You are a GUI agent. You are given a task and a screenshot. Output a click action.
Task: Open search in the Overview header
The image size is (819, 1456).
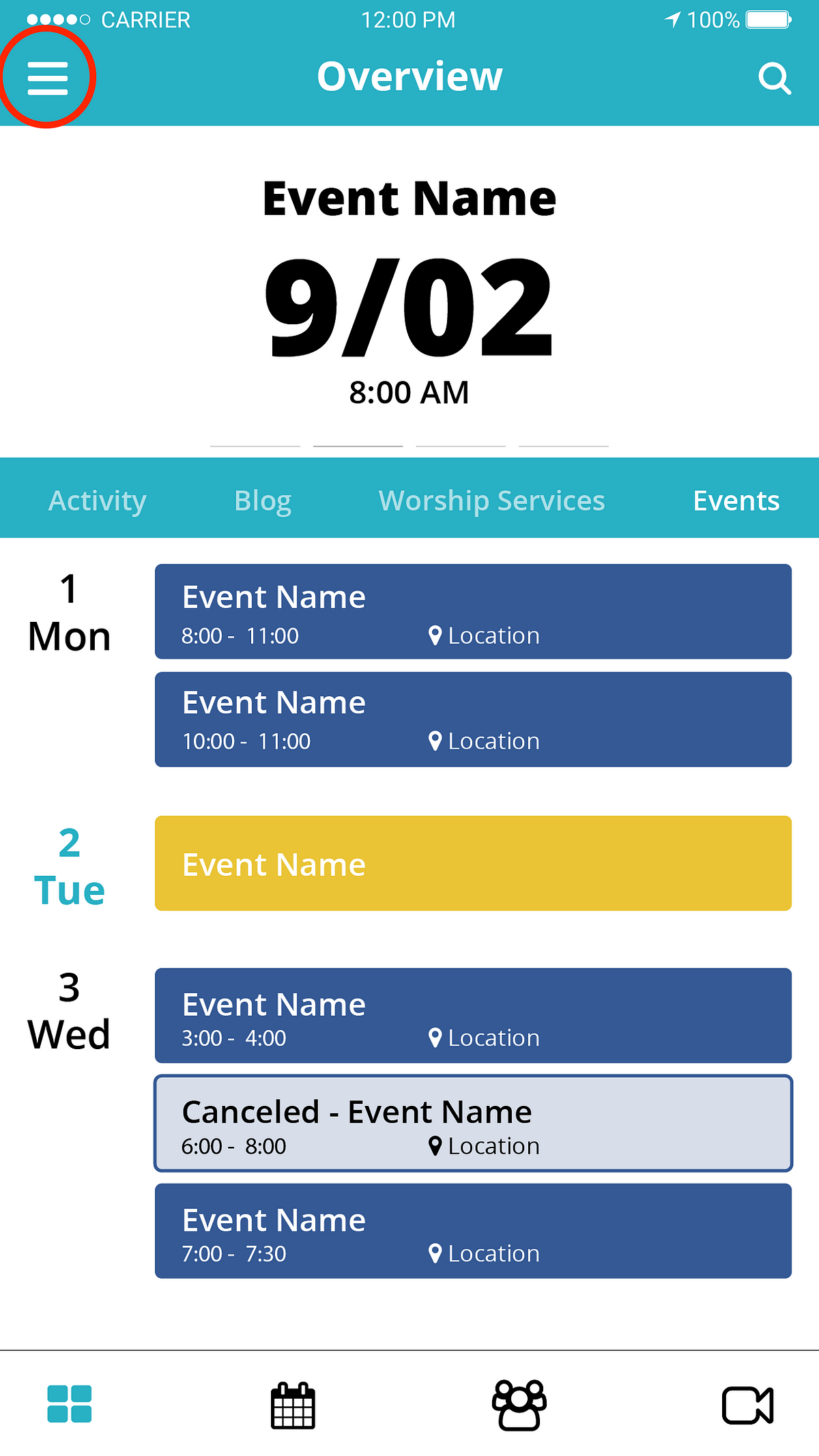[x=774, y=78]
